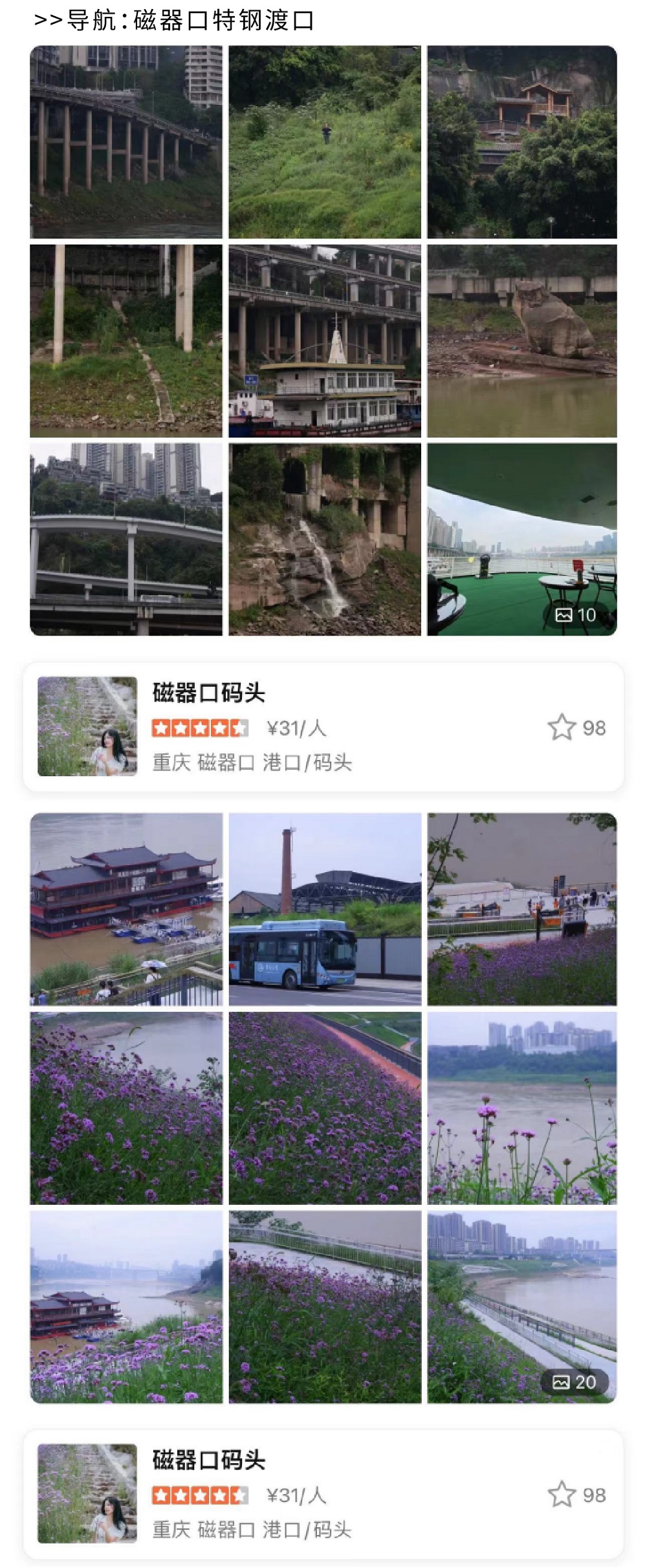Open the curved highway overpass photo
The image size is (647, 1568).
(126, 539)
